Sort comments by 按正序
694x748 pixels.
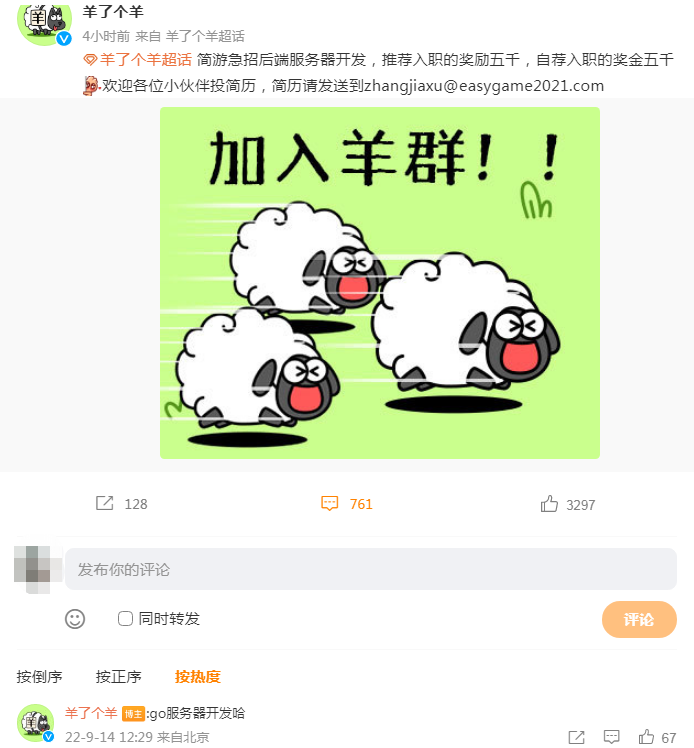tap(118, 677)
